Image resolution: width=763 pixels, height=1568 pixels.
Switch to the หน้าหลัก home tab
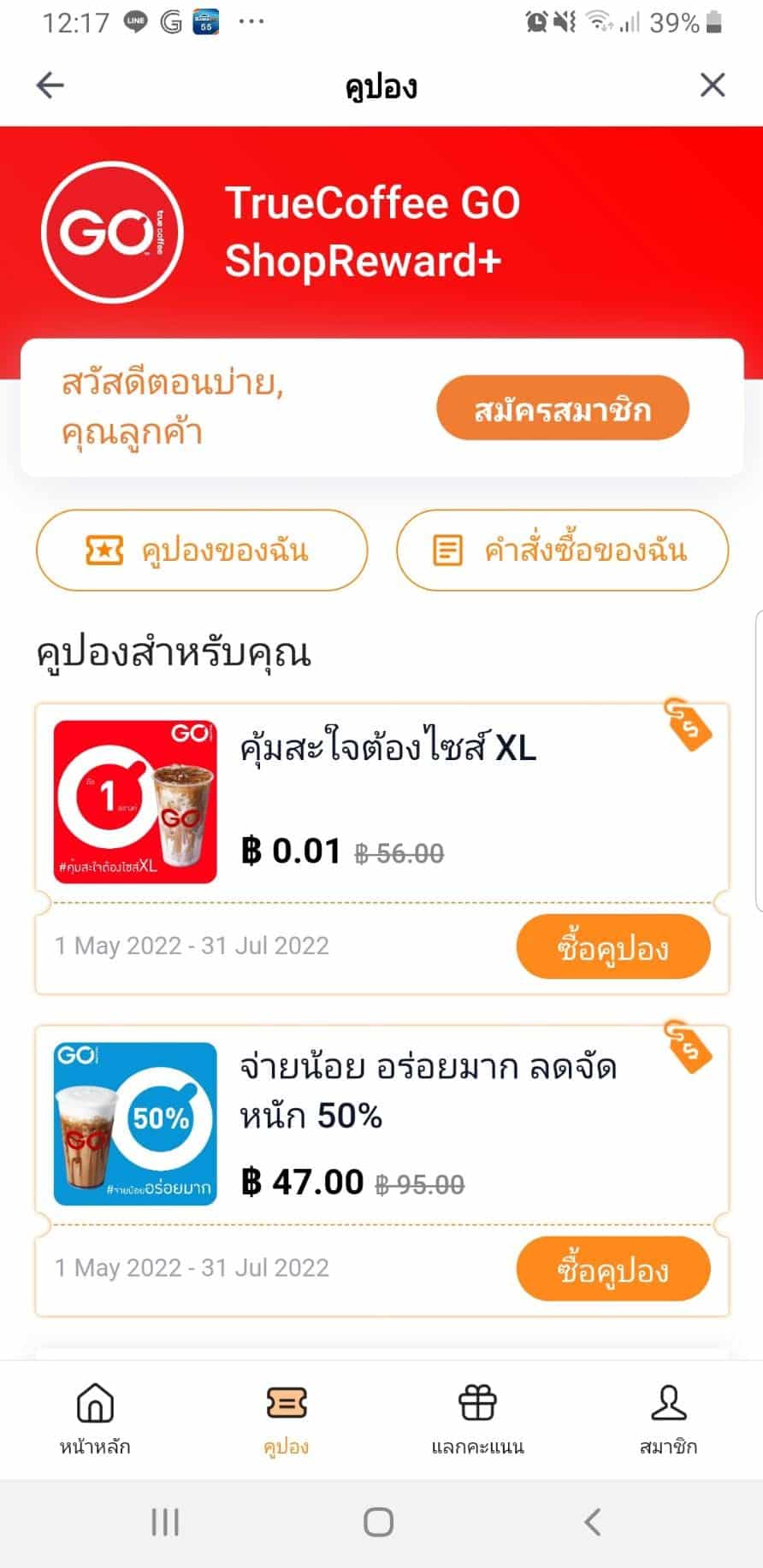95,1419
